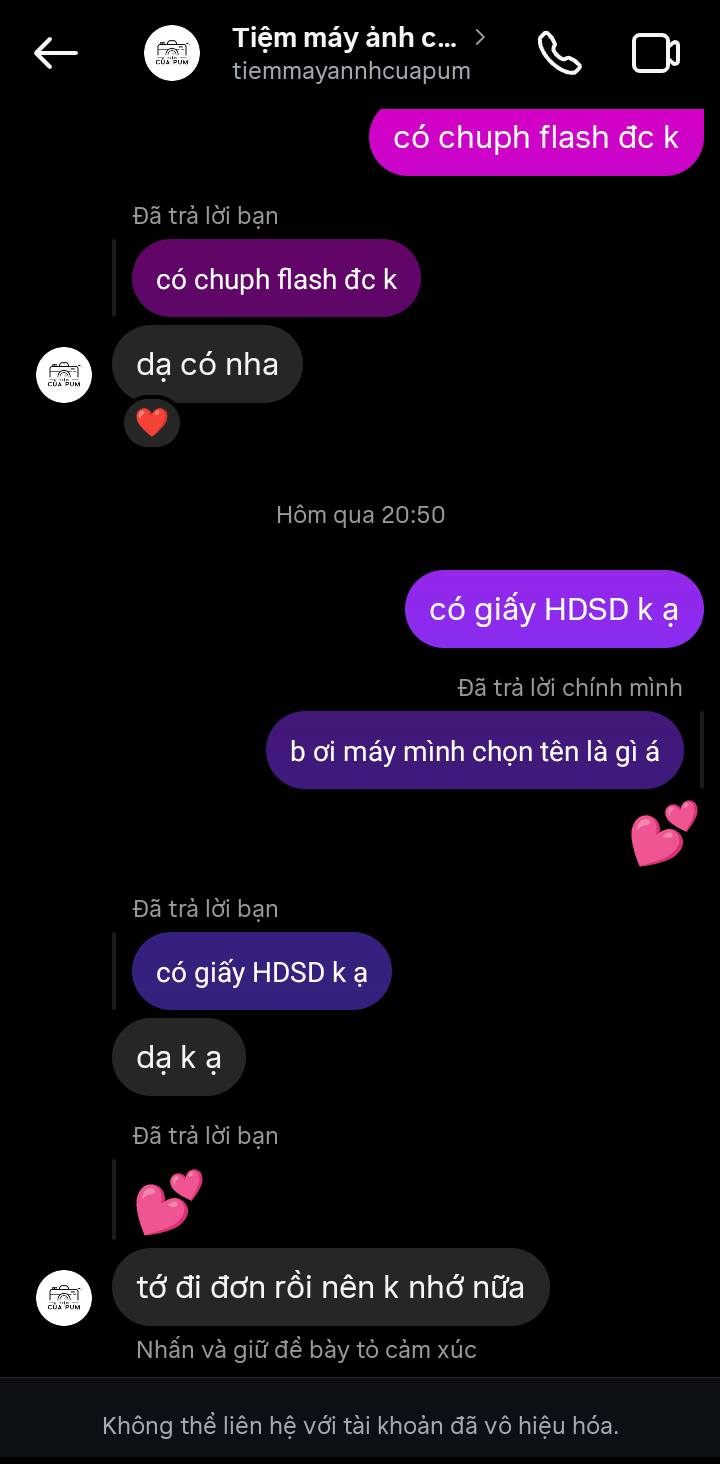The height and width of the screenshot is (1464, 720).
Task: Start a voice call with the shop
Action: pos(559,53)
